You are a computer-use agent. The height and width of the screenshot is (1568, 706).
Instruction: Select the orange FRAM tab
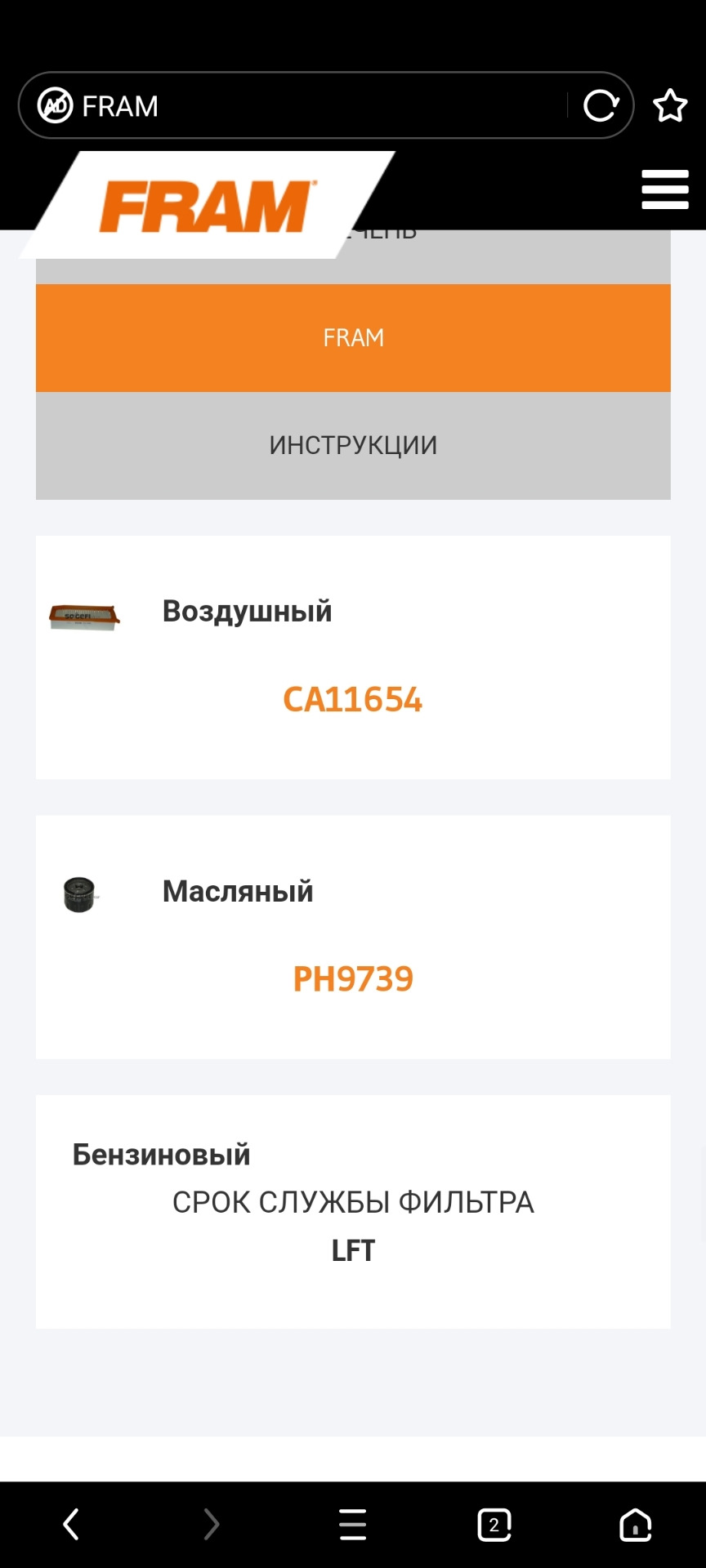[353, 338]
